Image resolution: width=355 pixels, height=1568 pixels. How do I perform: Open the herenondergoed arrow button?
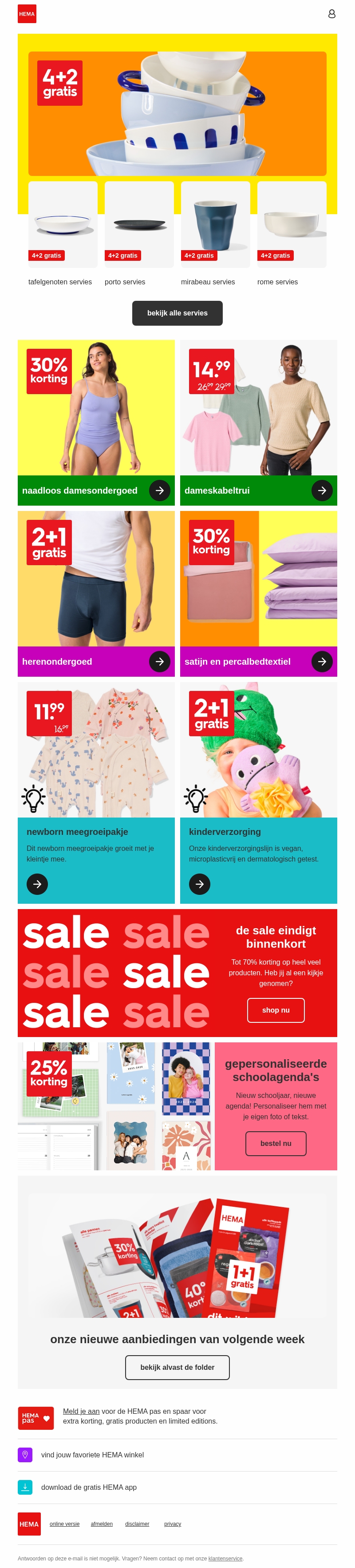pos(159,662)
